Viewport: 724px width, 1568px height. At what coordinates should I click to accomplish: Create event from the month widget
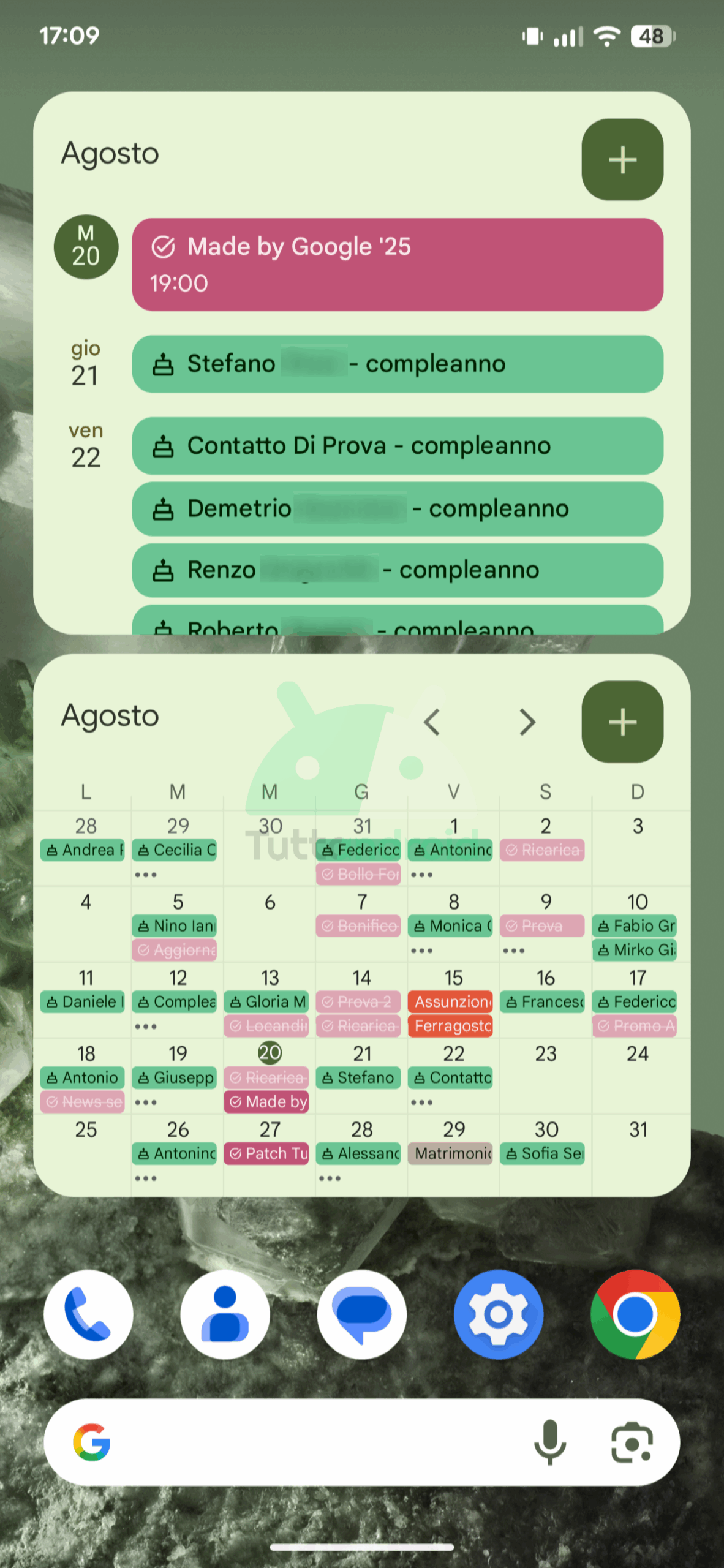click(x=622, y=722)
